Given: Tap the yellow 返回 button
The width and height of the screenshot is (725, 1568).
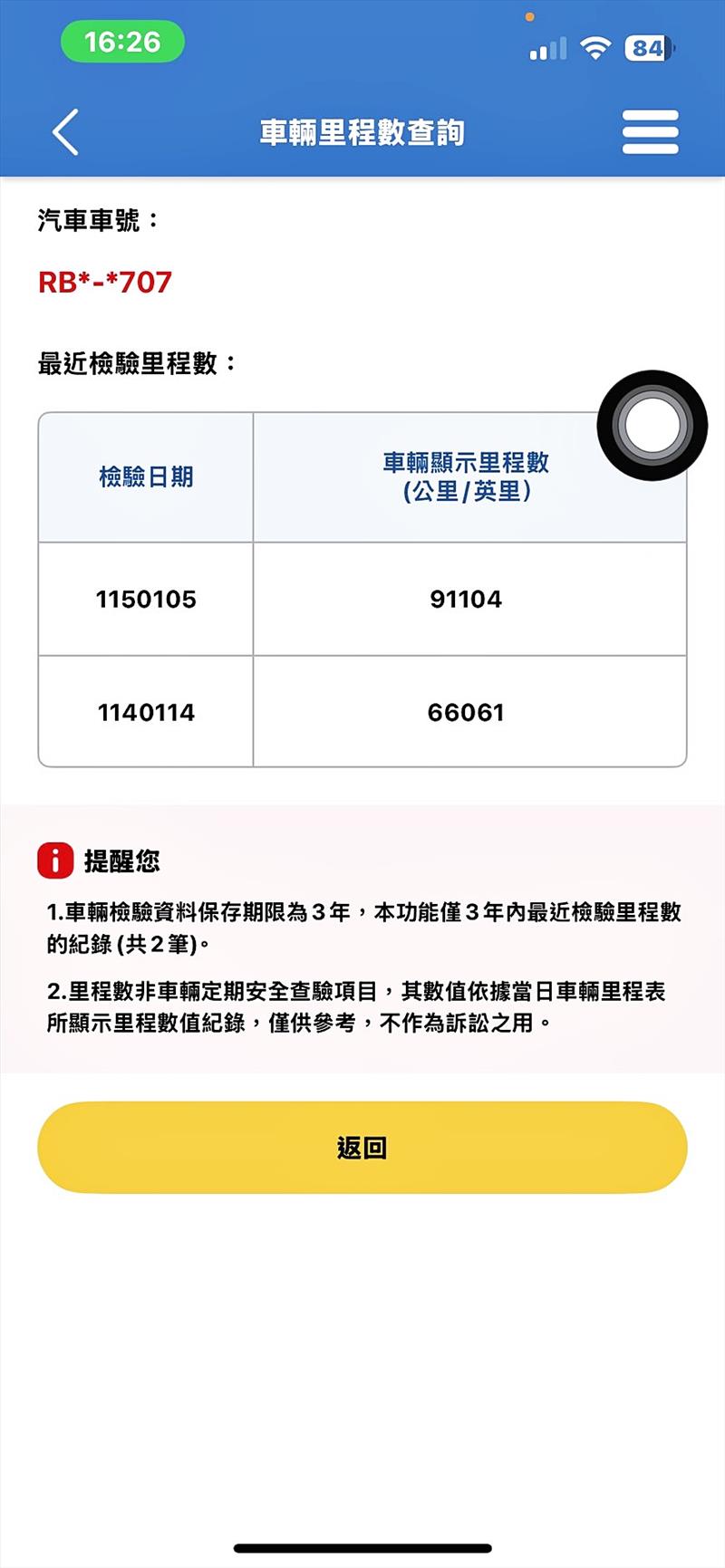Looking at the screenshot, I should [x=362, y=1148].
